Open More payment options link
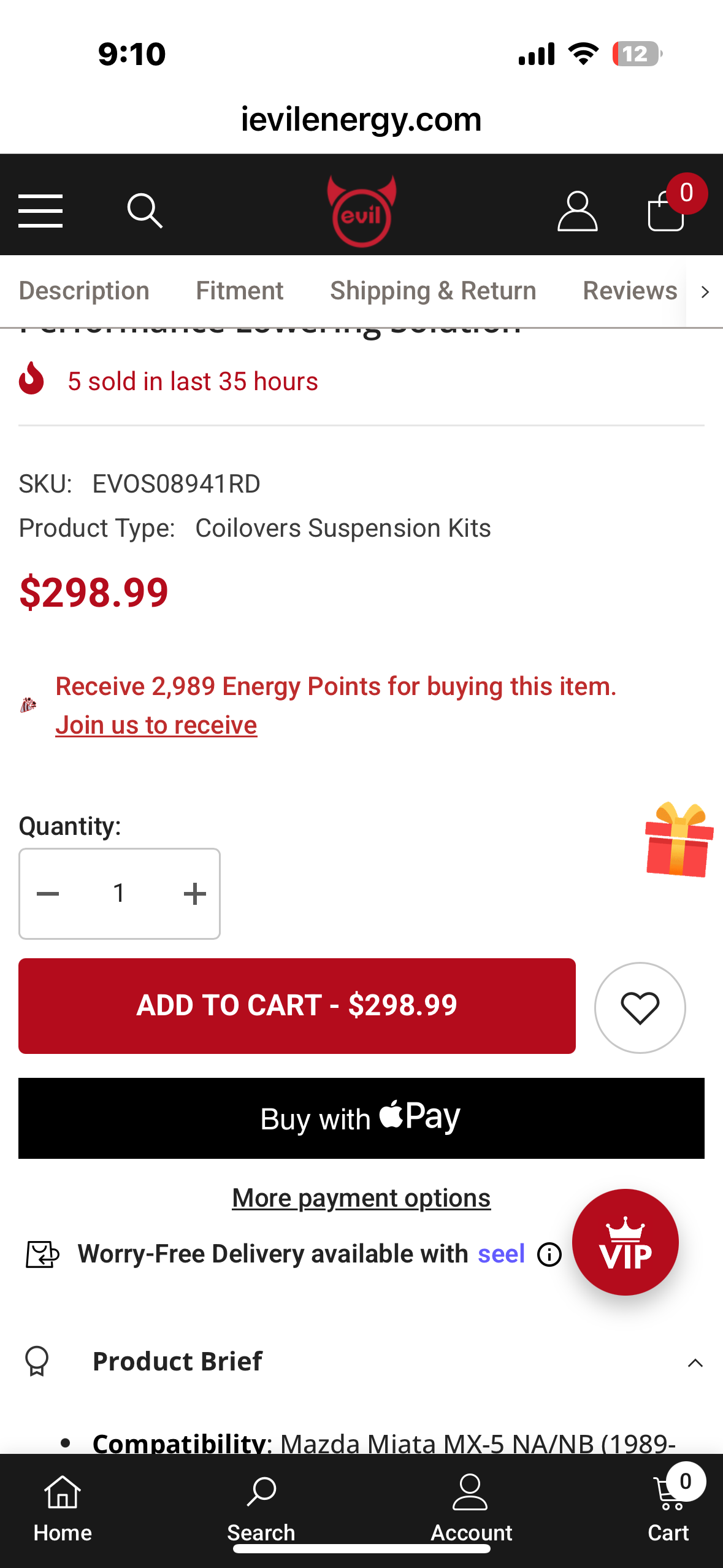 pos(361,1198)
